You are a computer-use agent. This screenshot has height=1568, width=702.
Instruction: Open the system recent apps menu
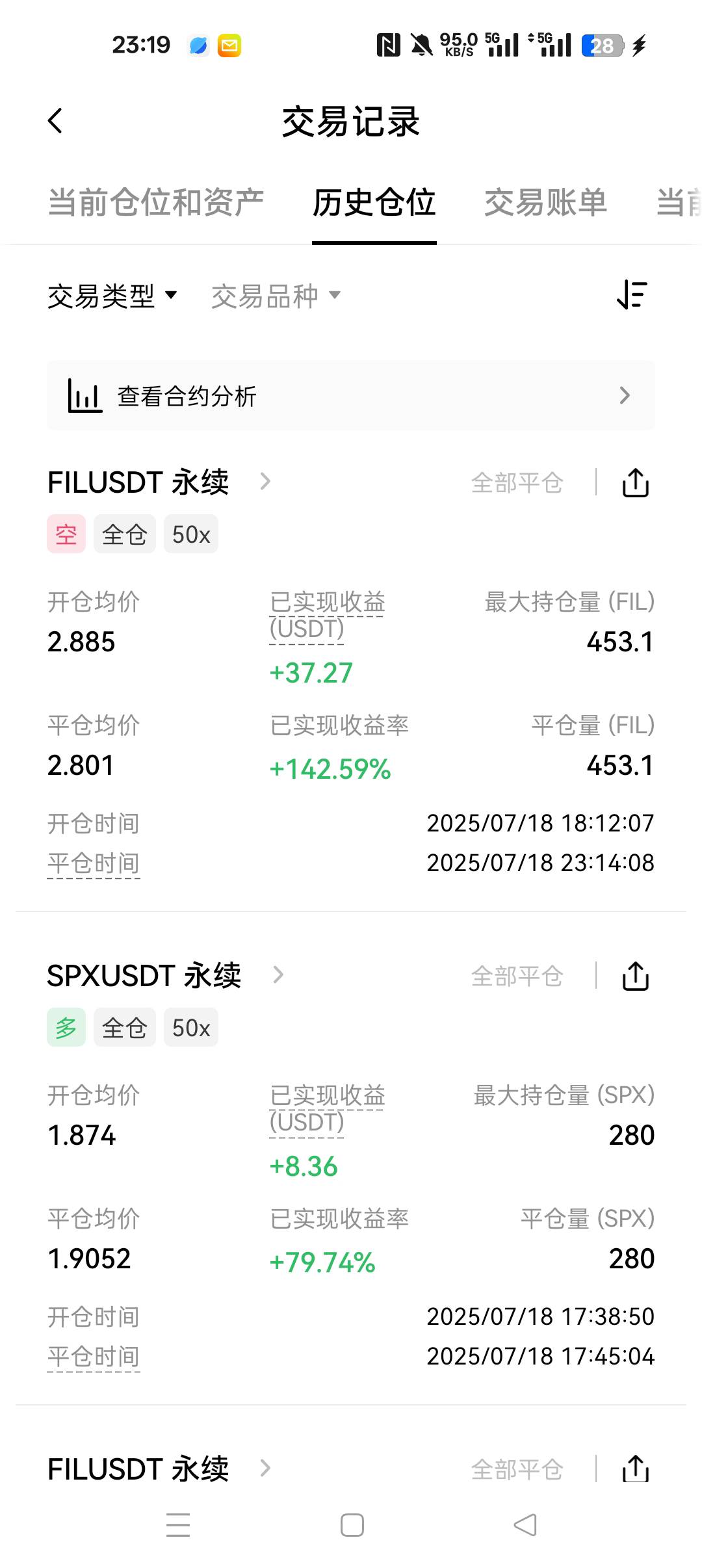coord(178,1525)
